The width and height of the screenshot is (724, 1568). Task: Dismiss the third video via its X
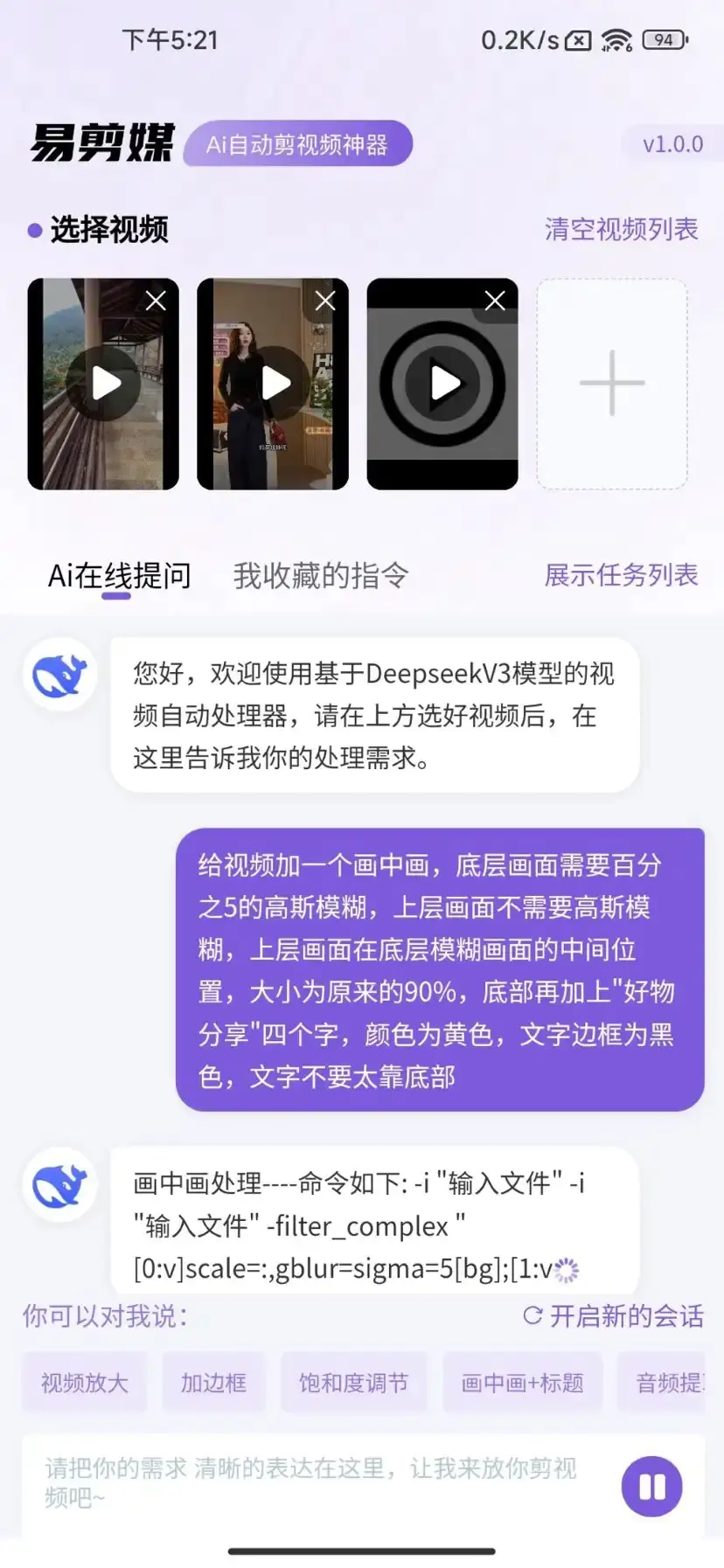pyautogui.click(x=494, y=300)
